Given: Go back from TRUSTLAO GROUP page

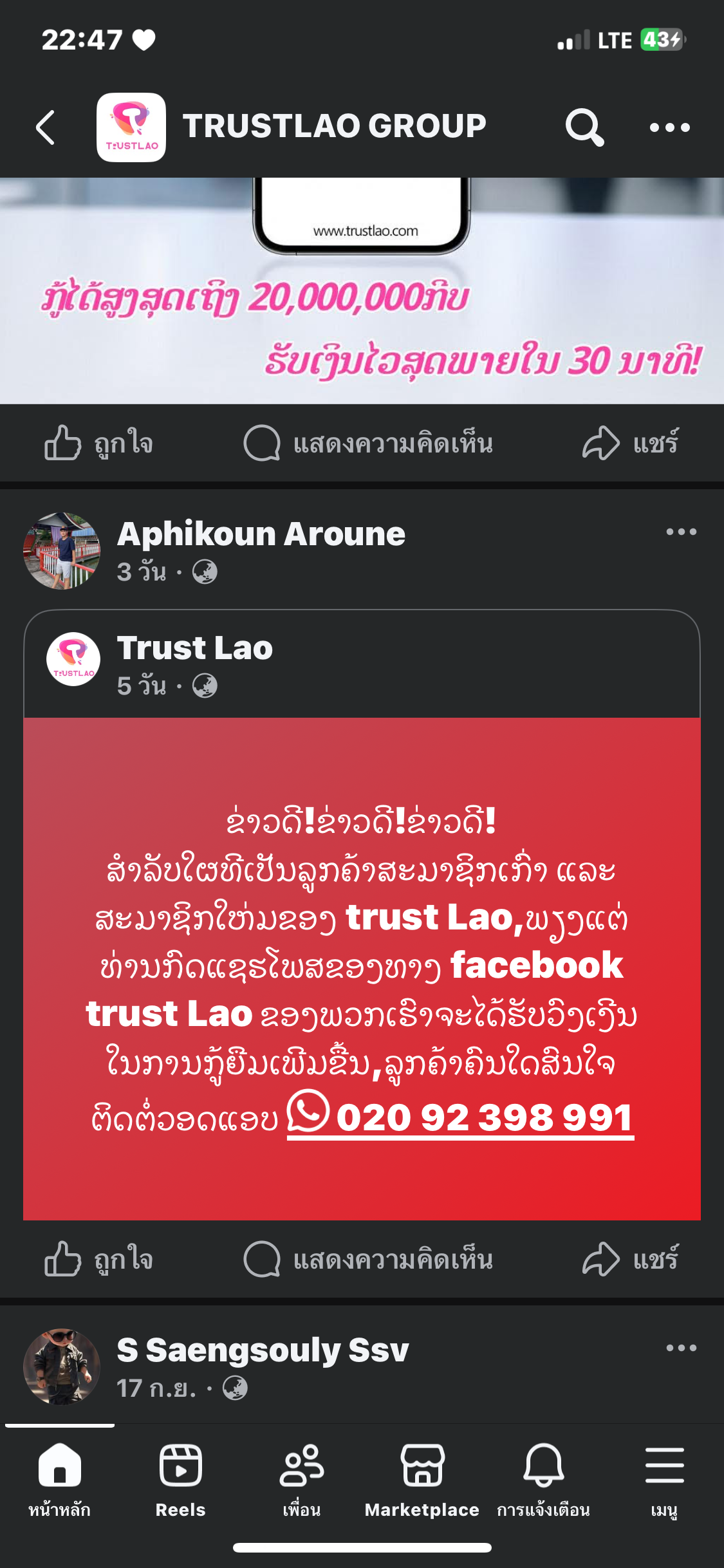Looking at the screenshot, I should (46, 127).
